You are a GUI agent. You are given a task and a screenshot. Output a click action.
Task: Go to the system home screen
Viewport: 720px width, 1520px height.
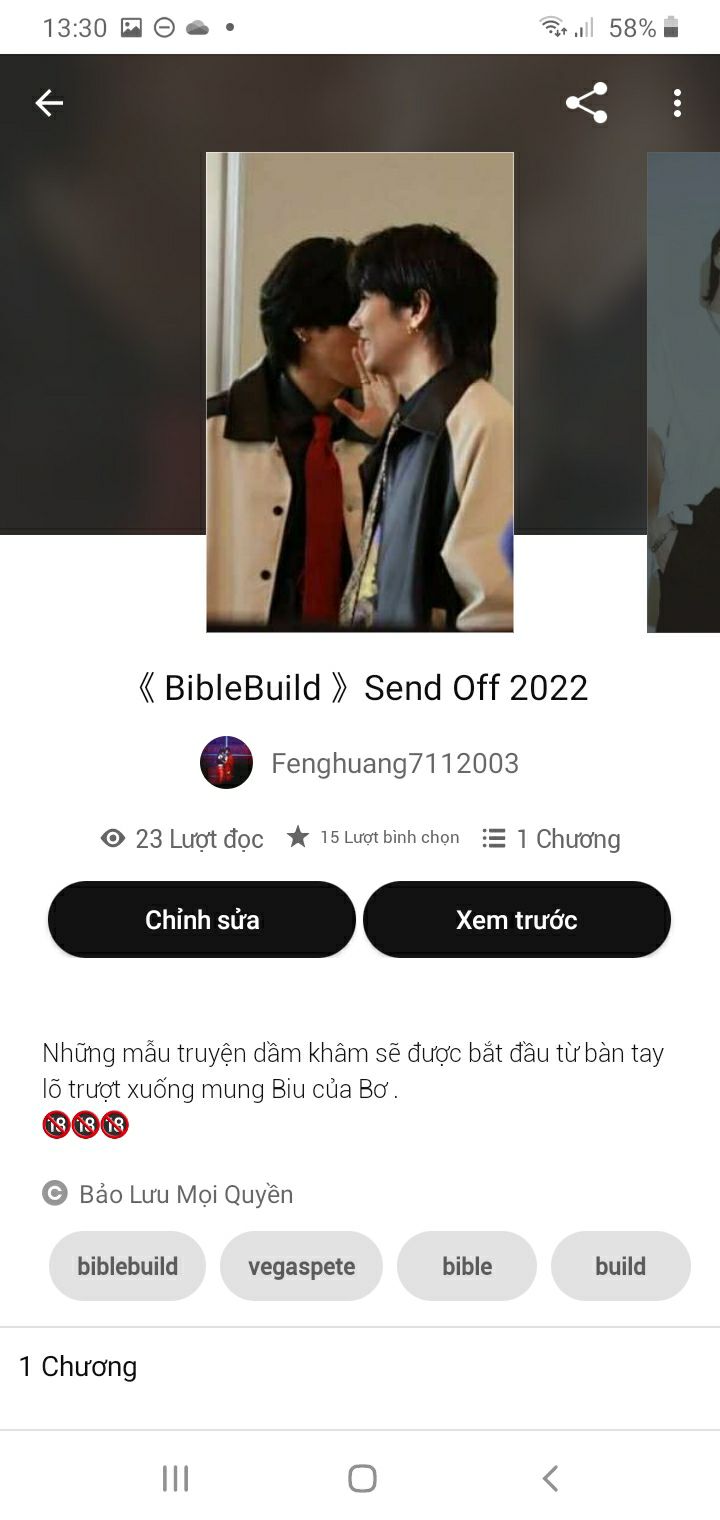(362, 1478)
